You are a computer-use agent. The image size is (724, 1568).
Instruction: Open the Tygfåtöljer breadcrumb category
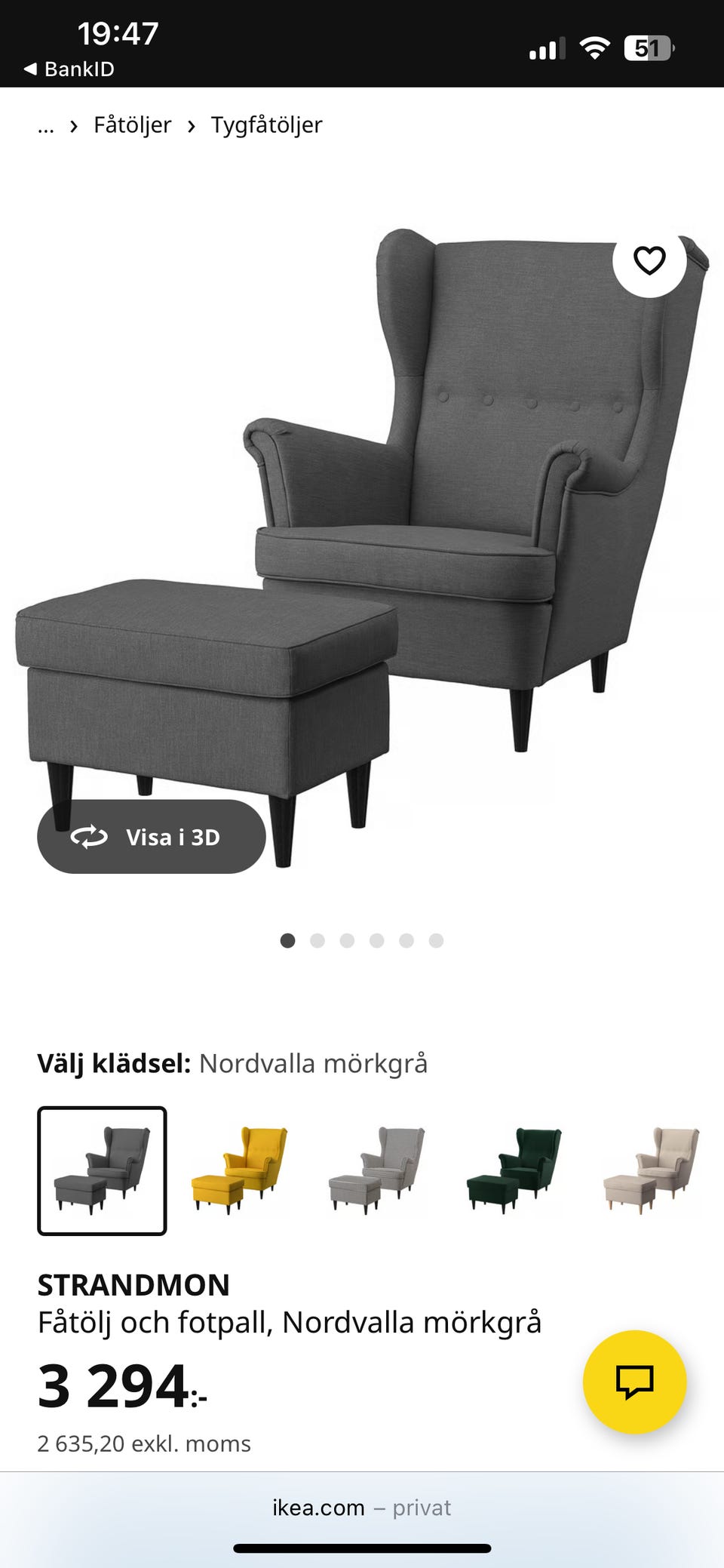tap(265, 125)
